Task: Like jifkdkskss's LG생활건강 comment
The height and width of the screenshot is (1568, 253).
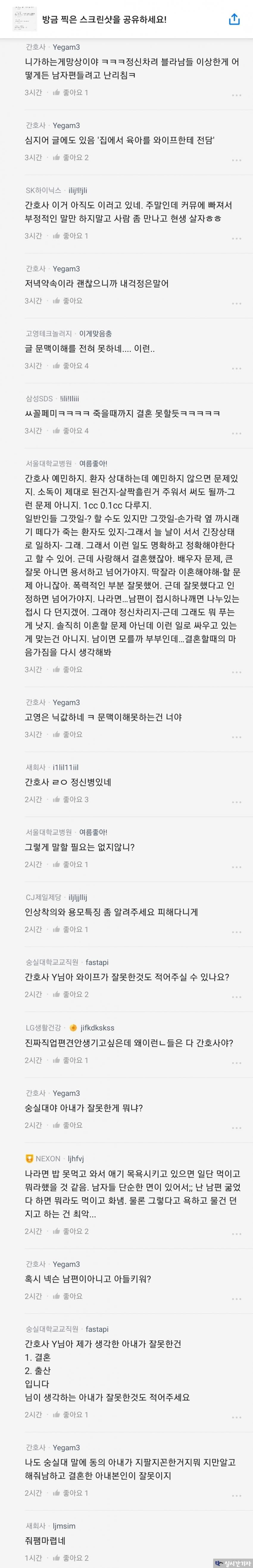Action: click(x=71, y=1060)
